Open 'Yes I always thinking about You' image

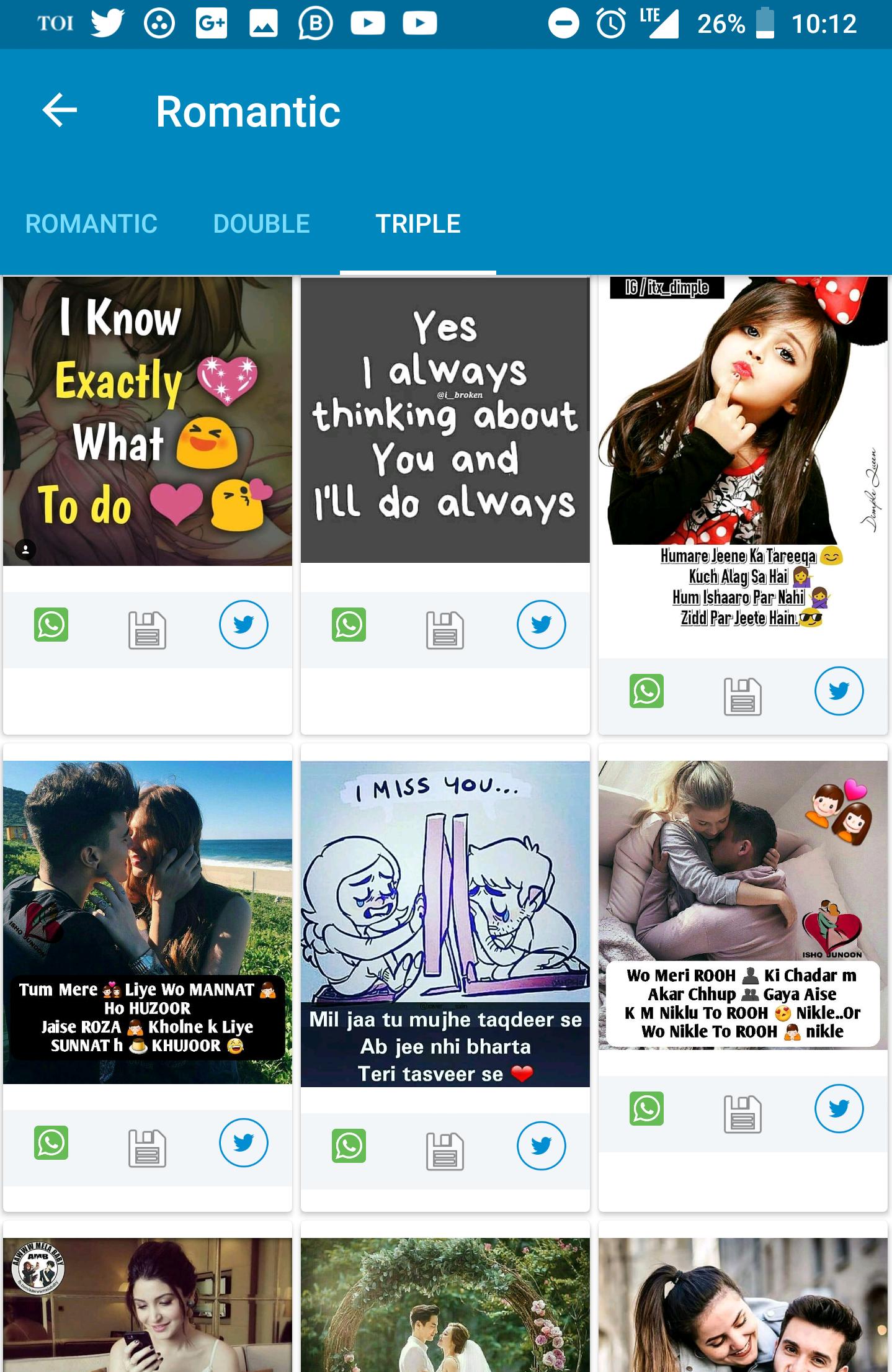point(445,419)
